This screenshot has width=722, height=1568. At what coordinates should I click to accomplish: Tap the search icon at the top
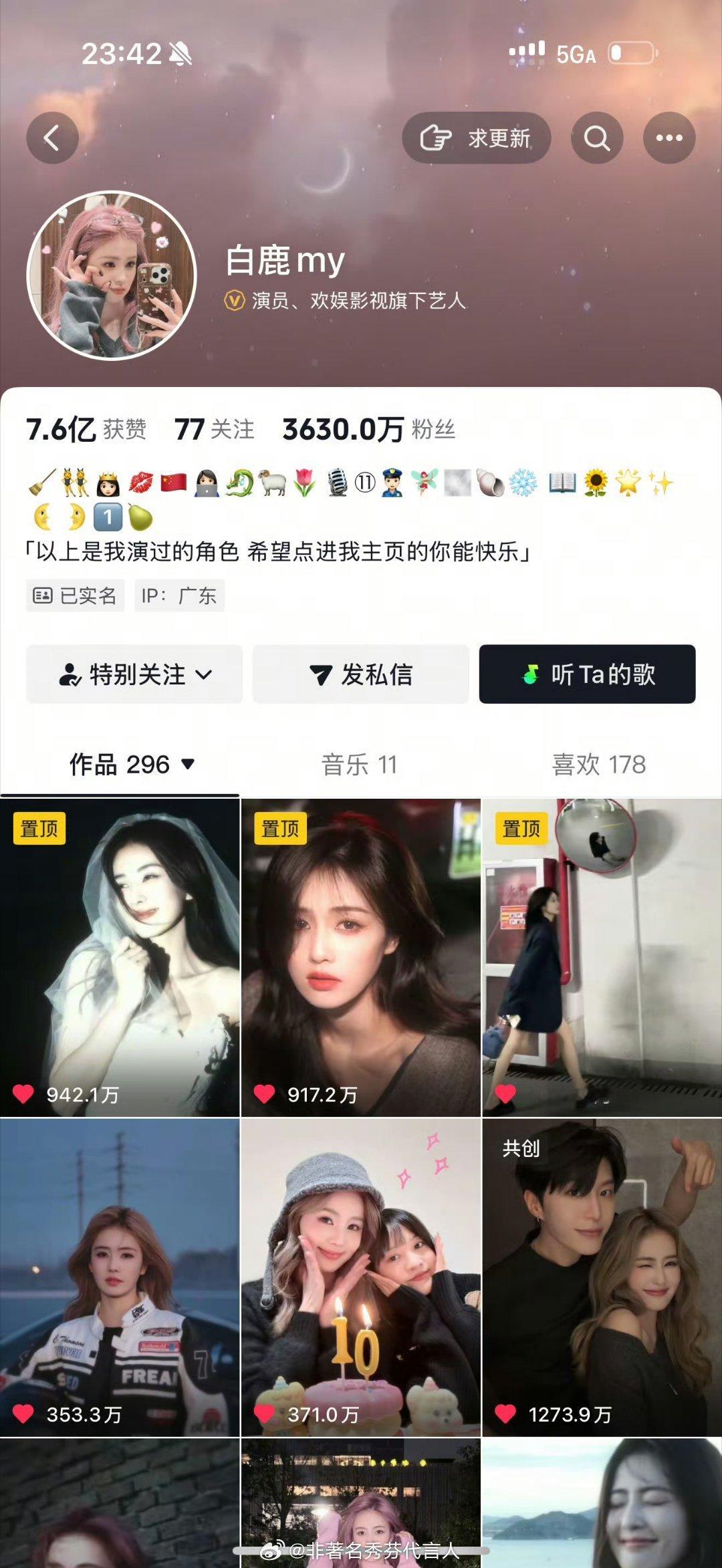pyautogui.click(x=597, y=138)
